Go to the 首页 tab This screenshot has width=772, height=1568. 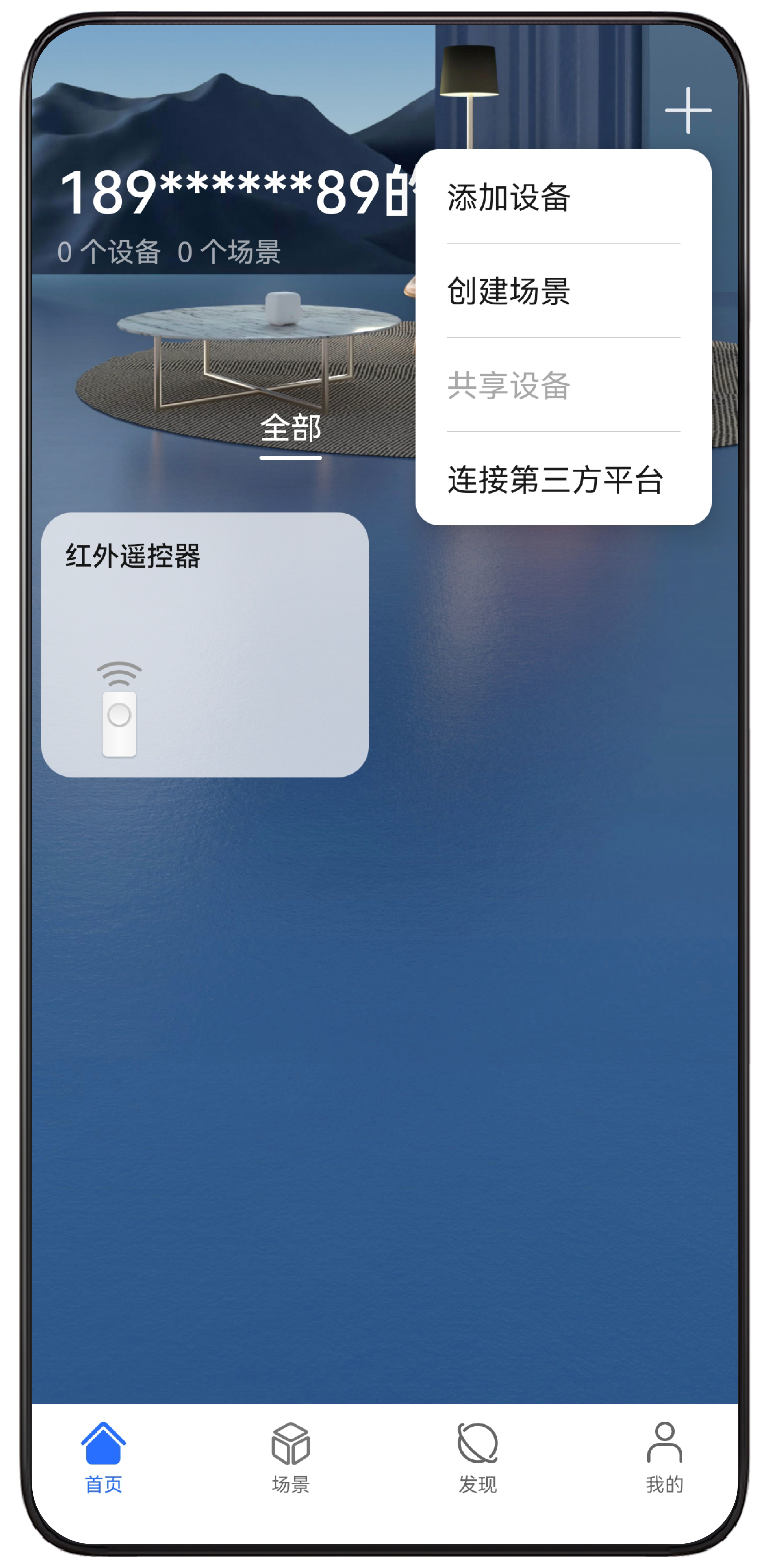[103, 1457]
